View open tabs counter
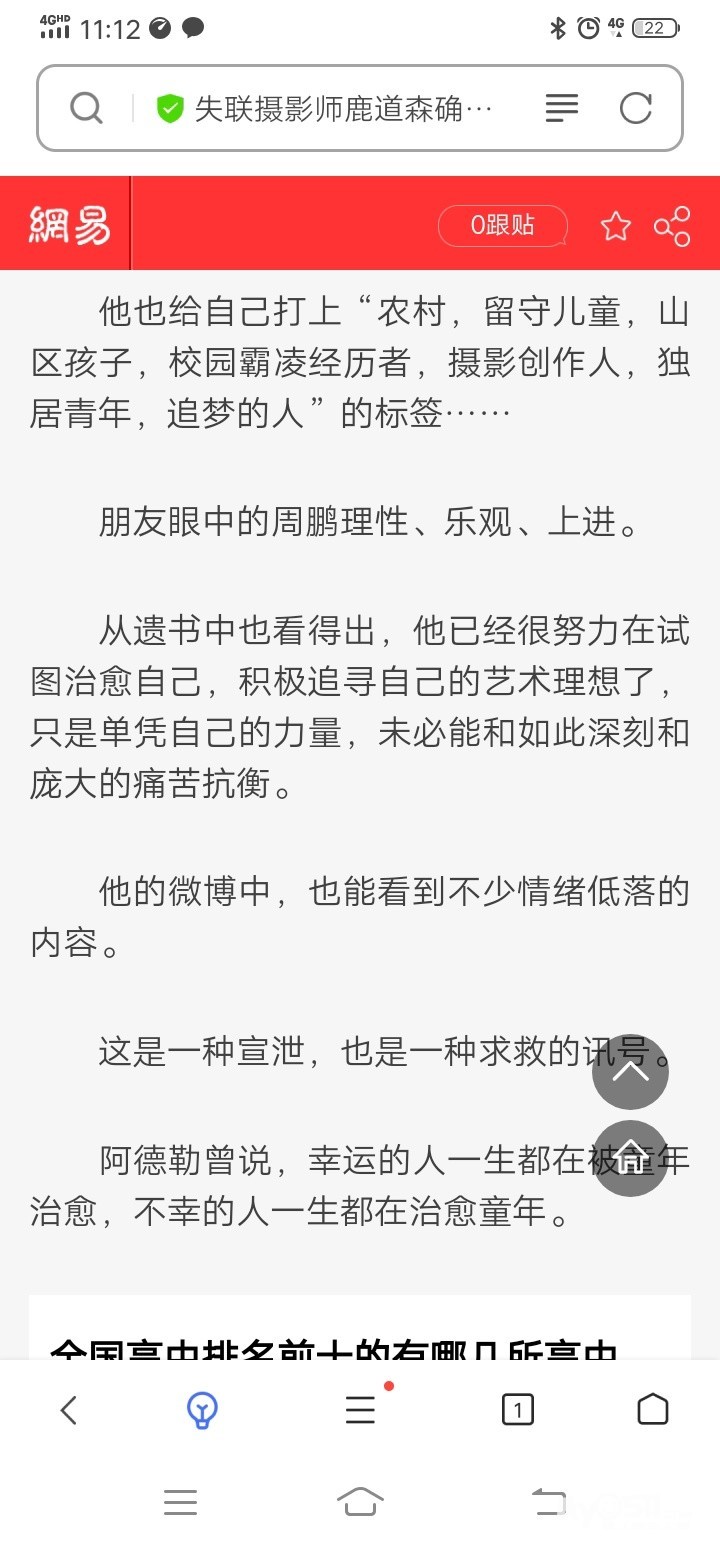Screen dimensions: 720x1544 click(x=517, y=1410)
